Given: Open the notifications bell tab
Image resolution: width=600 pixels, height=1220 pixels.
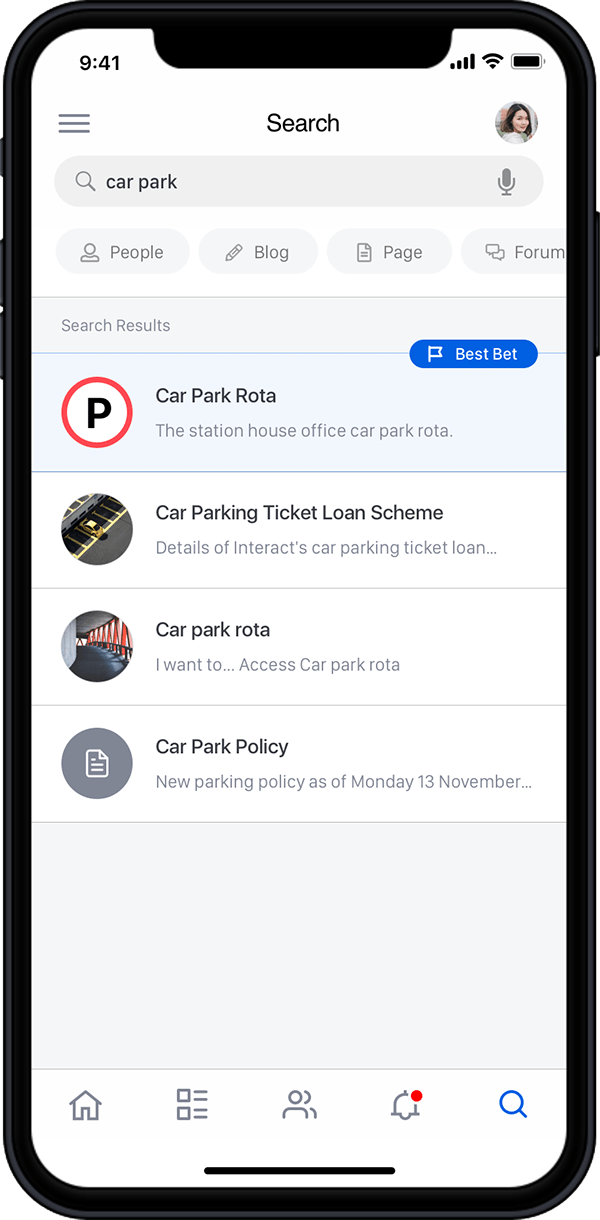Looking at the screenshot, I should 405,1106.
